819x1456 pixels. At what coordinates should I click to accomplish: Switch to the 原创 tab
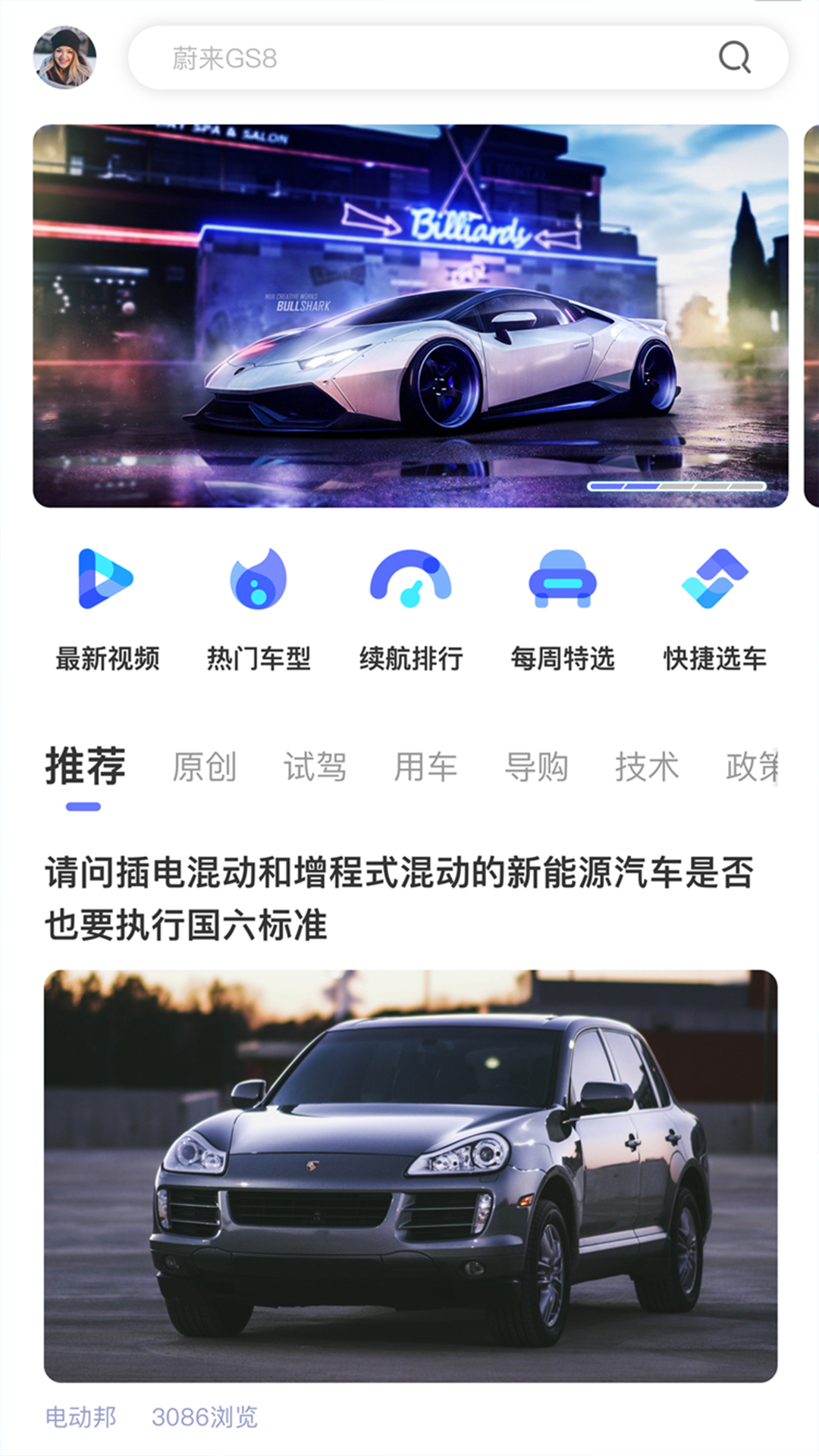(205, 766)
